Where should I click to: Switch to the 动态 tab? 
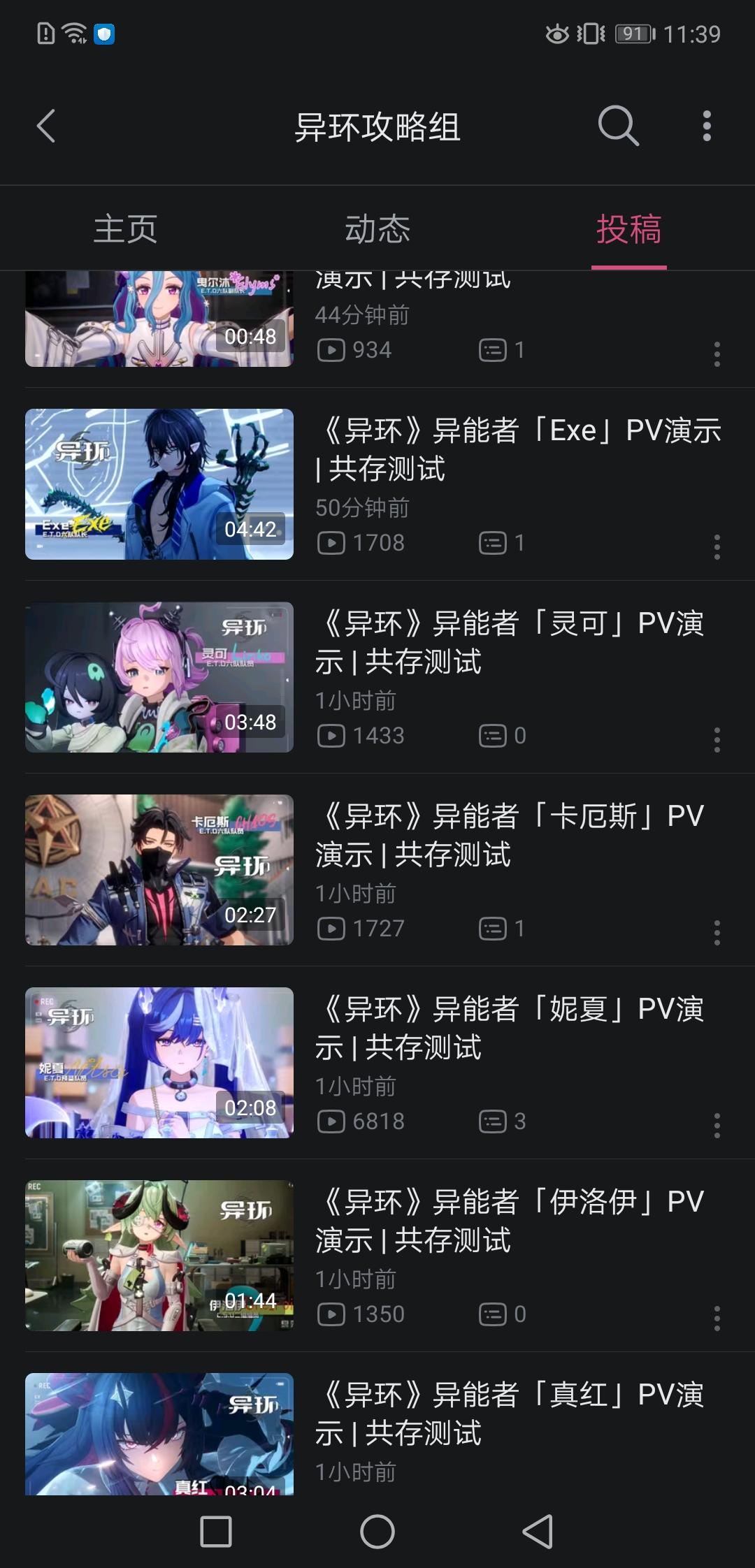pos(377,228)
